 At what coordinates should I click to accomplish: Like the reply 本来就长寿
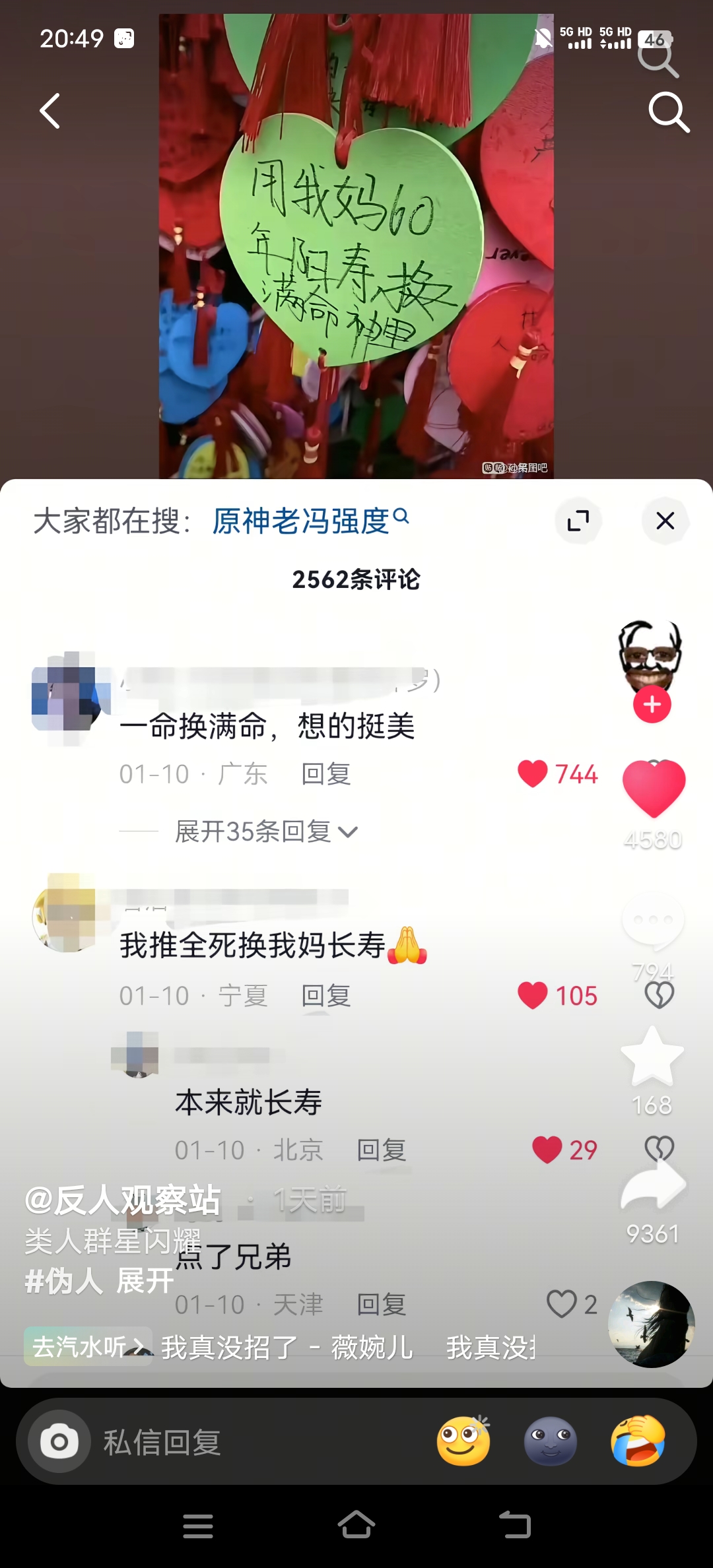547,1150
